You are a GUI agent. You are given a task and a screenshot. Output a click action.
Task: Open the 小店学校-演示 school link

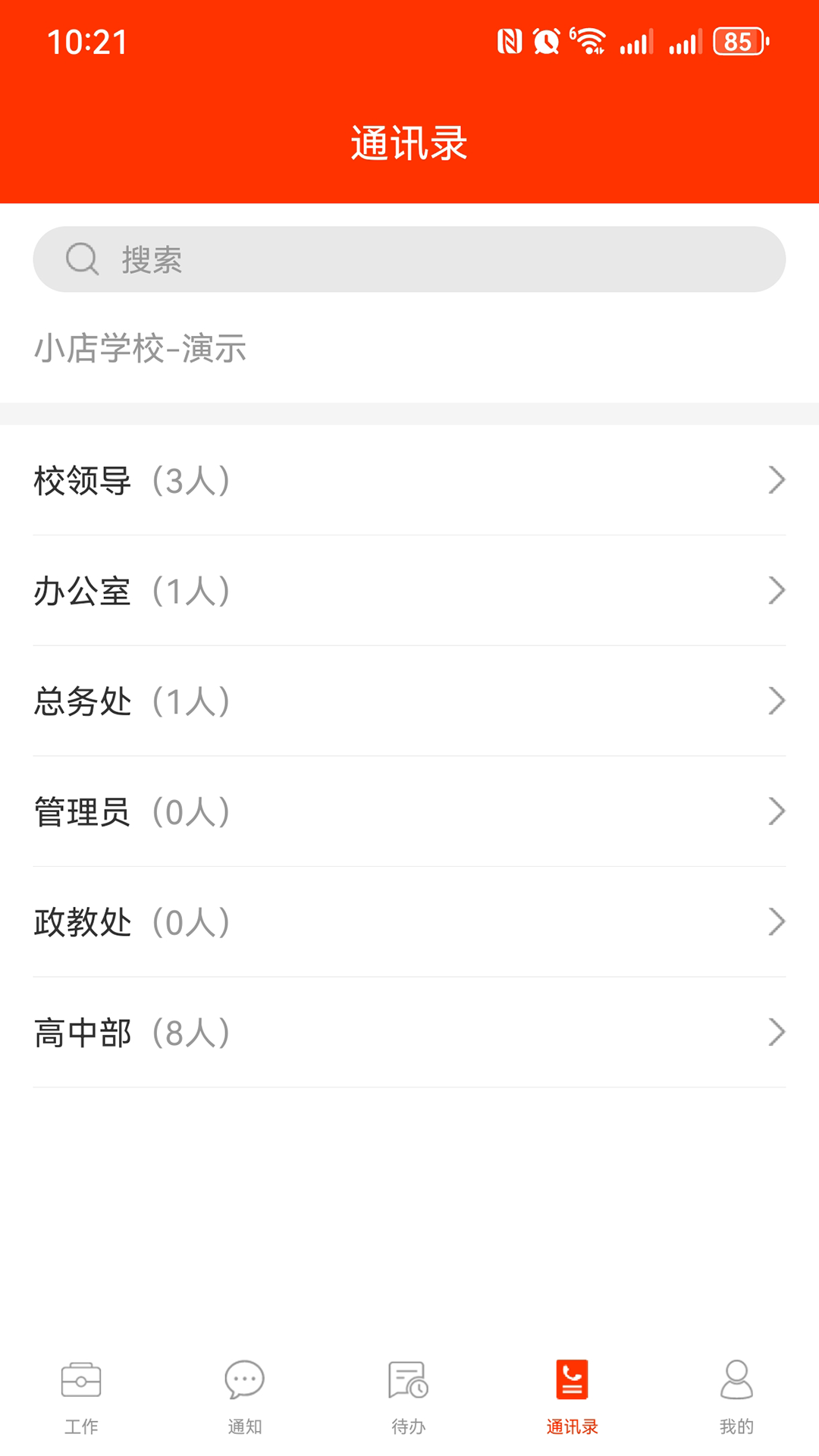pyautogui.click(x=141, y=349)
